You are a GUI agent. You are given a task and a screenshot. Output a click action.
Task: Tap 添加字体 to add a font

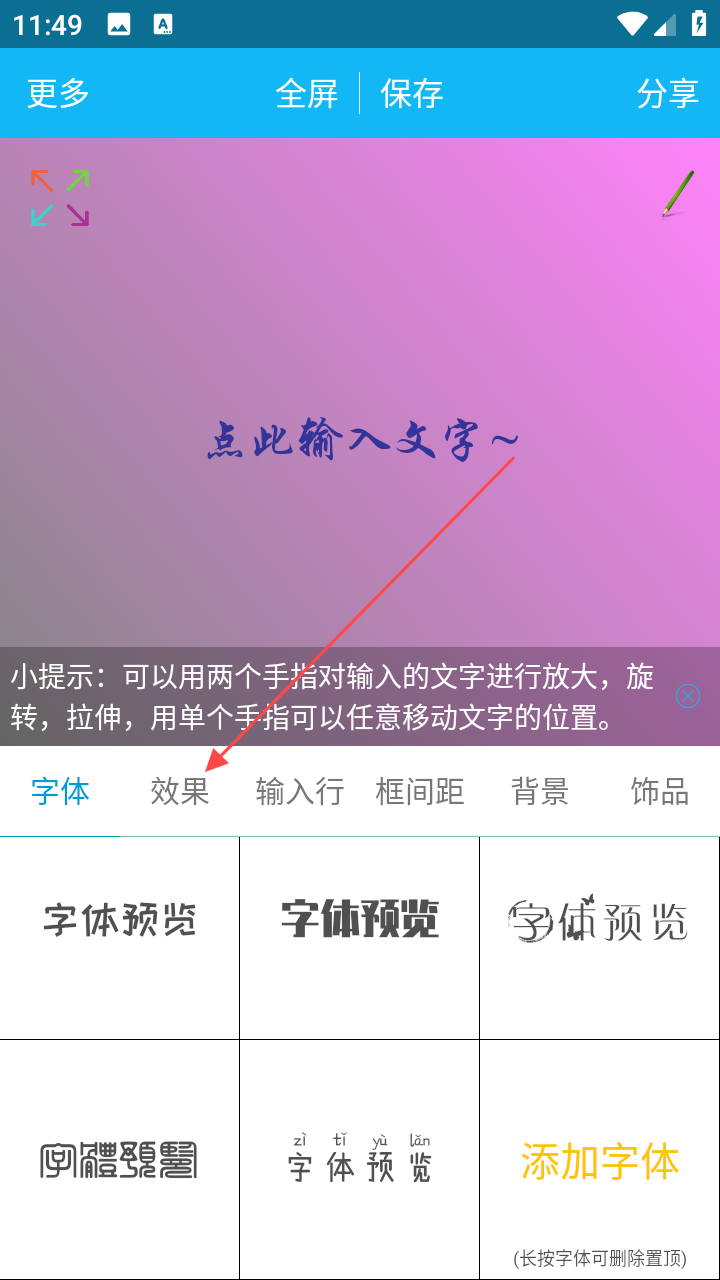click(x=600, y=1162)
